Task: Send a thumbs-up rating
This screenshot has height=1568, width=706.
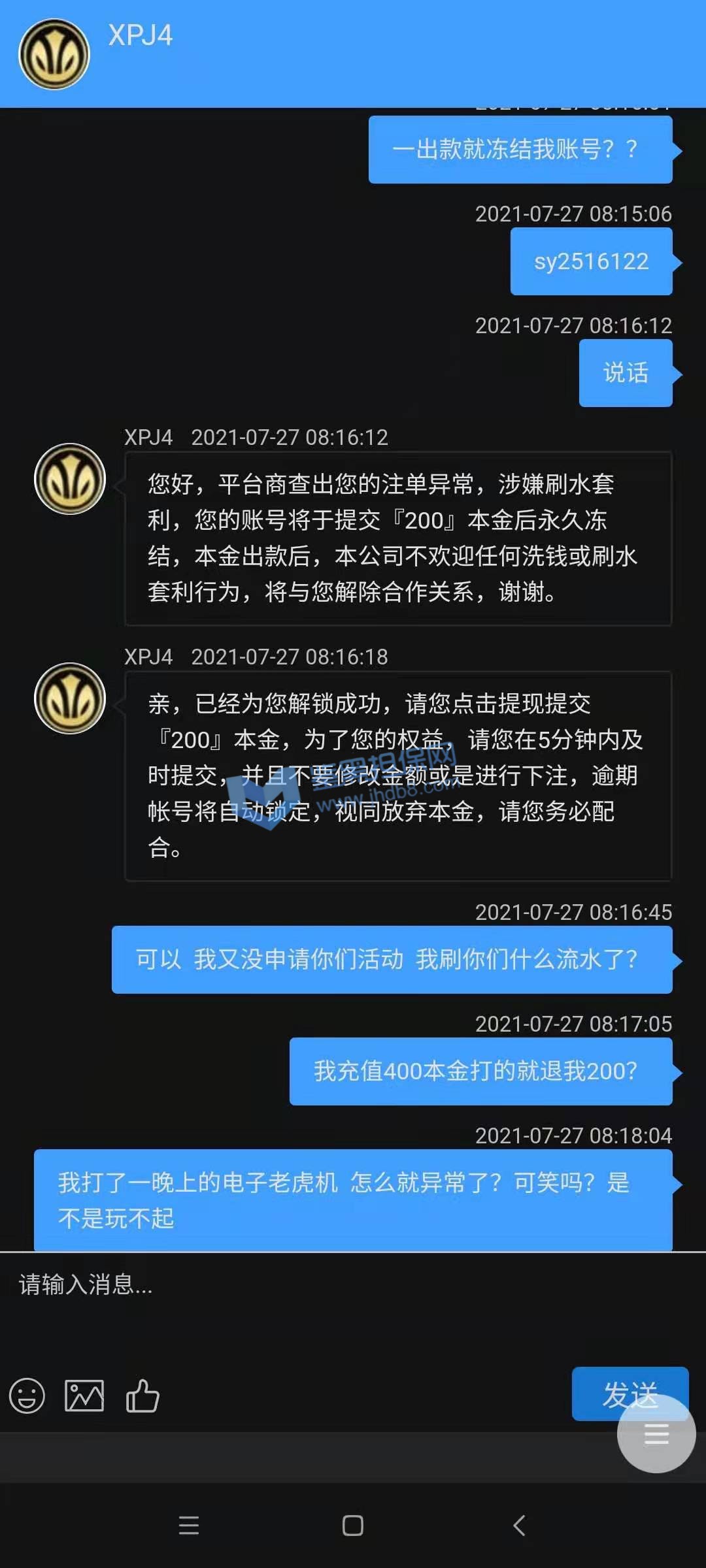Action: [x=142, y=1396]
